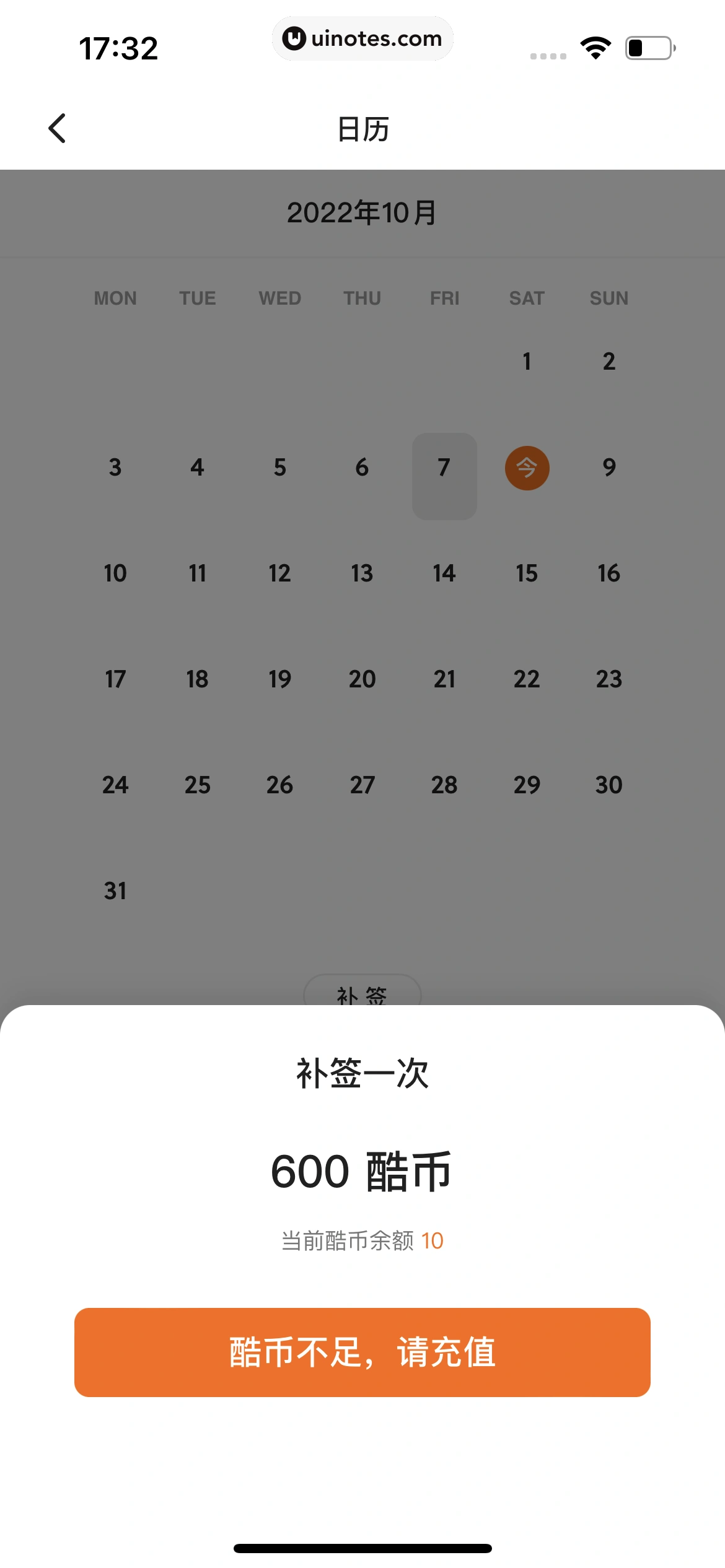Select October 15 on the calendar

tap(527, 573)
